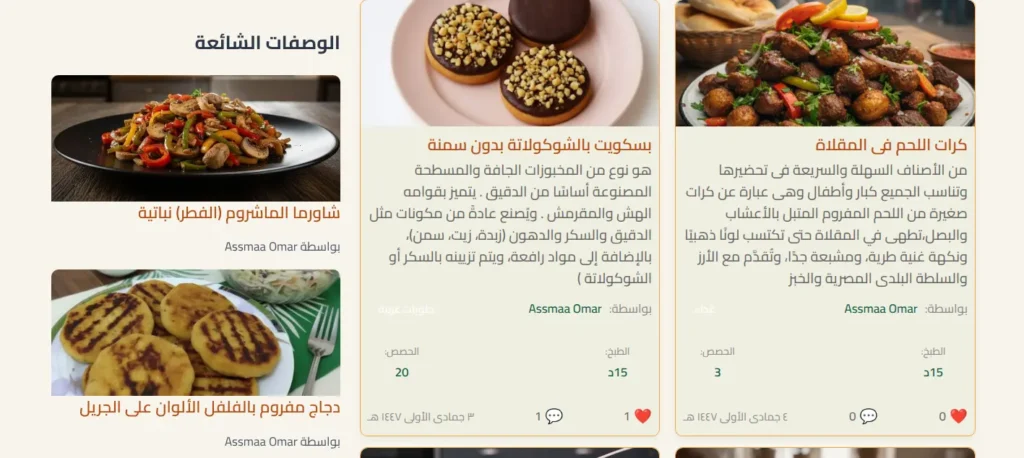Open author Assmaa Omar on biscuit card
Screen dimensions: 1024x458
pos(565,309)
